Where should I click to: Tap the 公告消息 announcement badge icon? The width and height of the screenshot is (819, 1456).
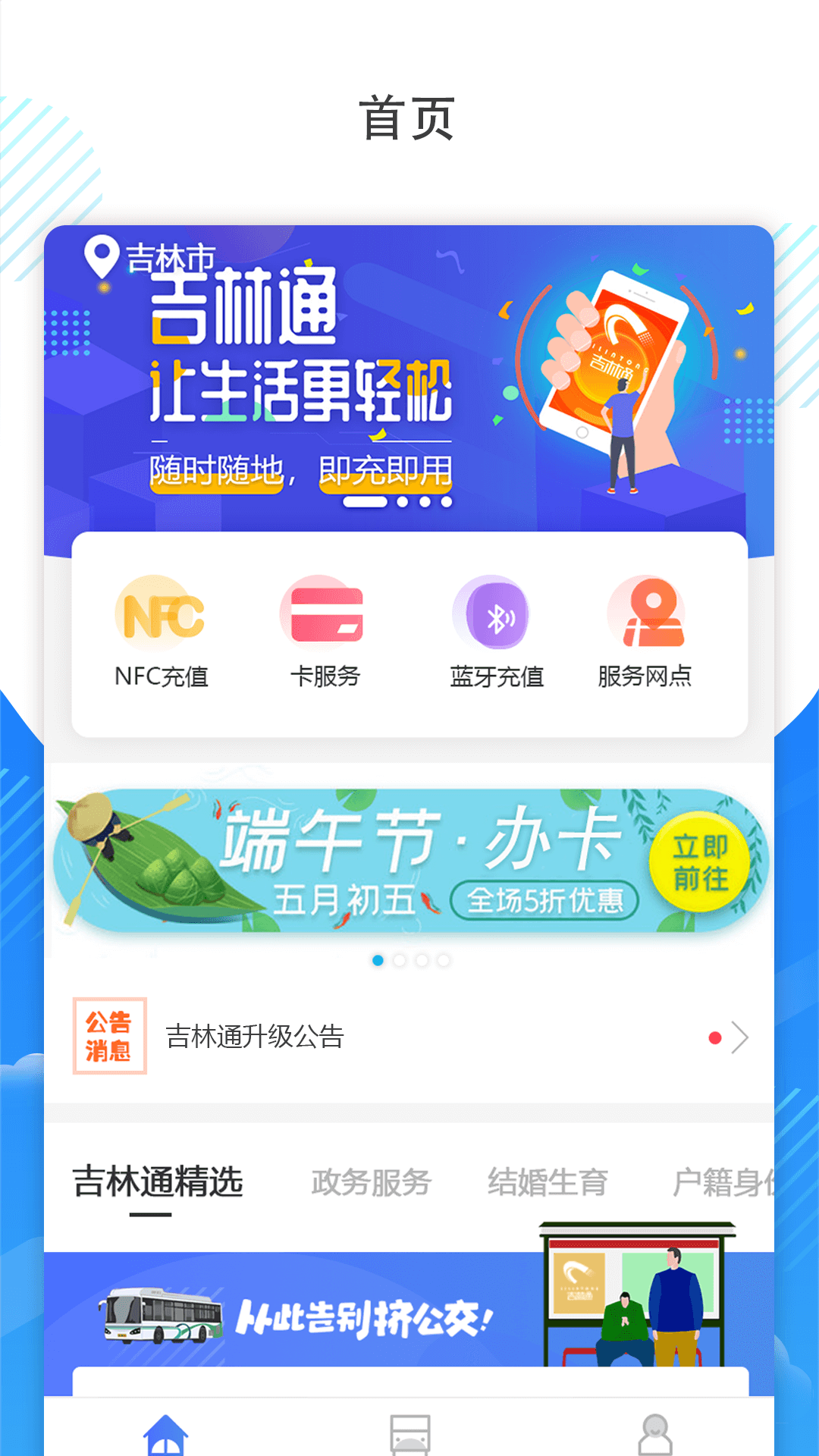click(109, 1037)
